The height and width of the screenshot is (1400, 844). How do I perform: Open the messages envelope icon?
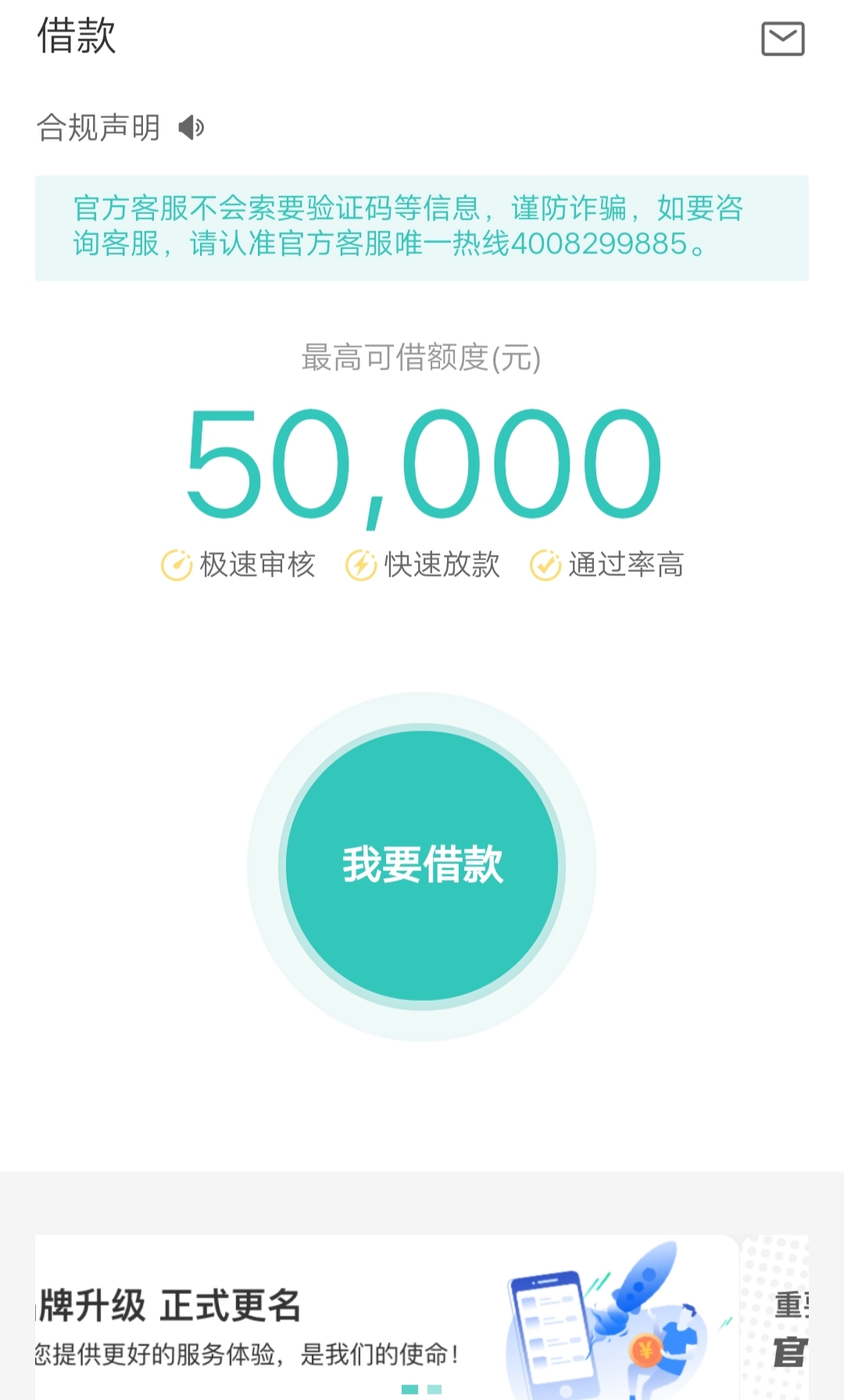tap(783, 38)
